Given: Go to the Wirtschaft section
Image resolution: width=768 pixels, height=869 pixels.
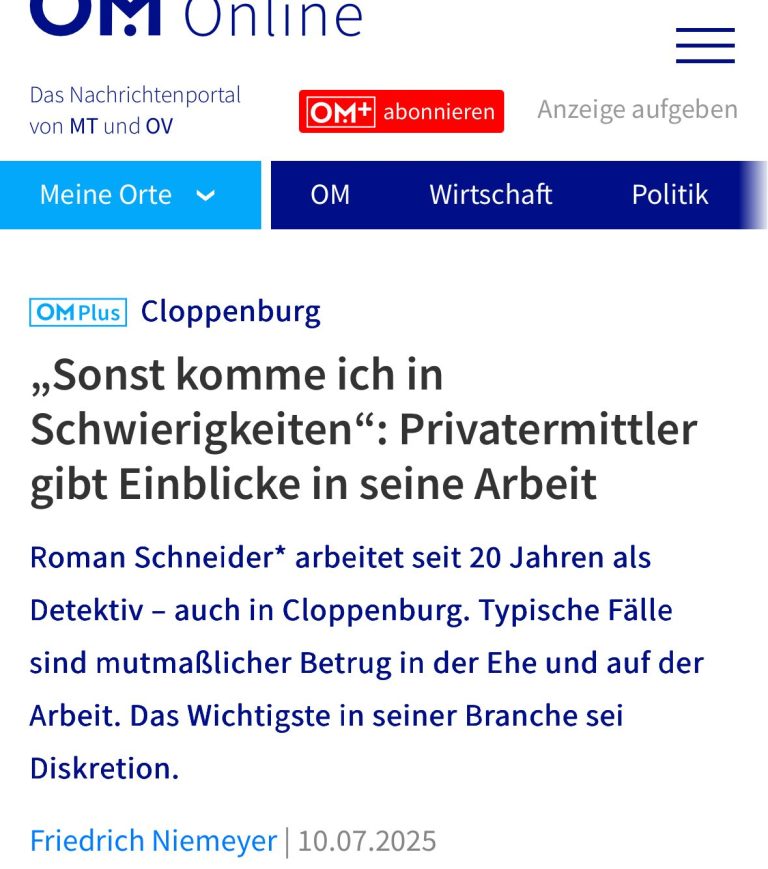Looking at the screenshot, I should click(x=490, y=195).
